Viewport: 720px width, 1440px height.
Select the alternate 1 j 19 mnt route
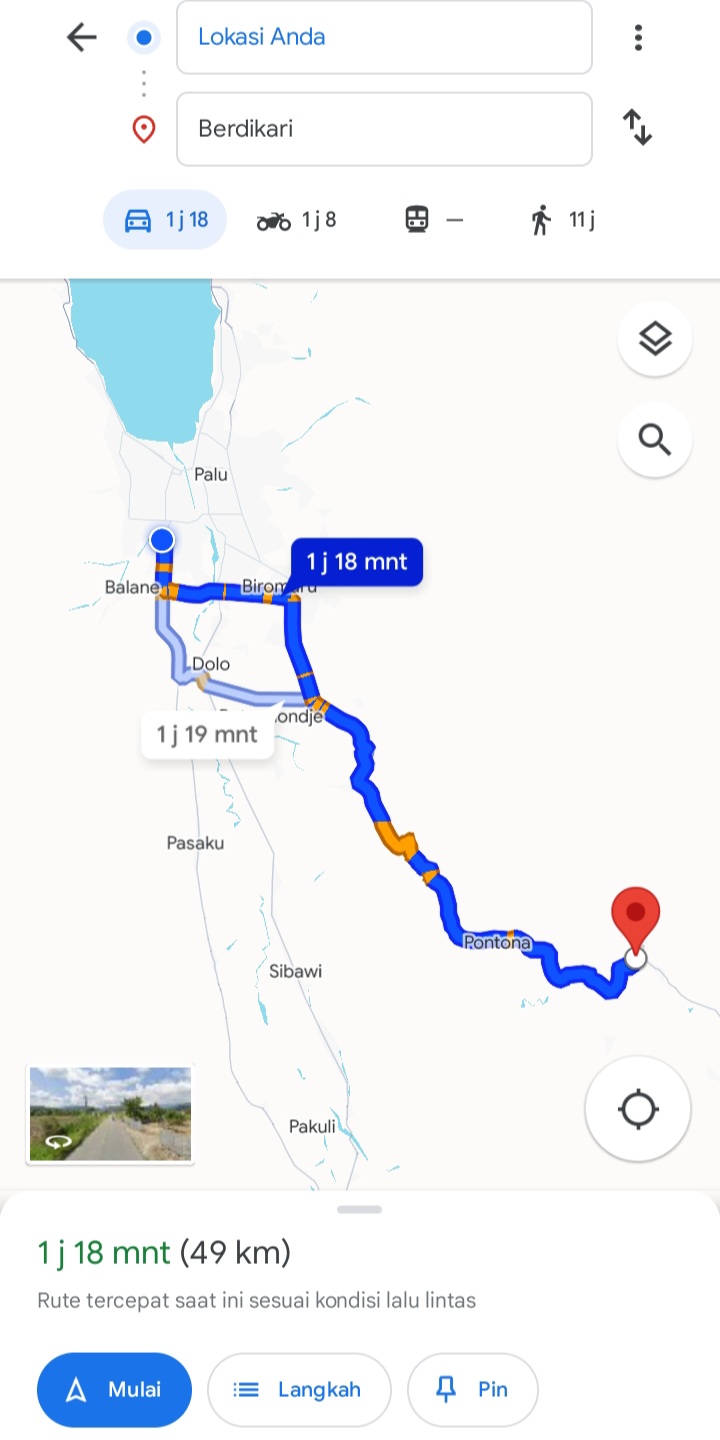(207, 734)
